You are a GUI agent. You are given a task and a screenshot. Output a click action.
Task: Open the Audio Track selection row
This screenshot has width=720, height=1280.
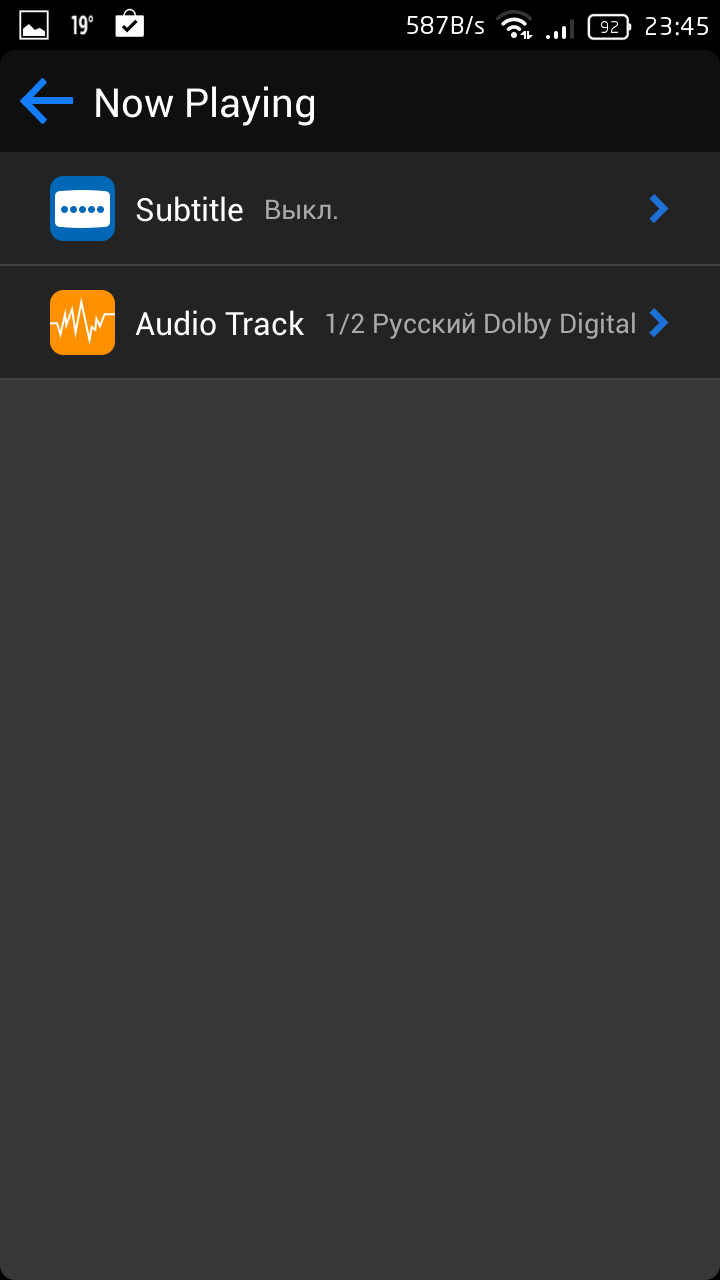coord(360,323)
